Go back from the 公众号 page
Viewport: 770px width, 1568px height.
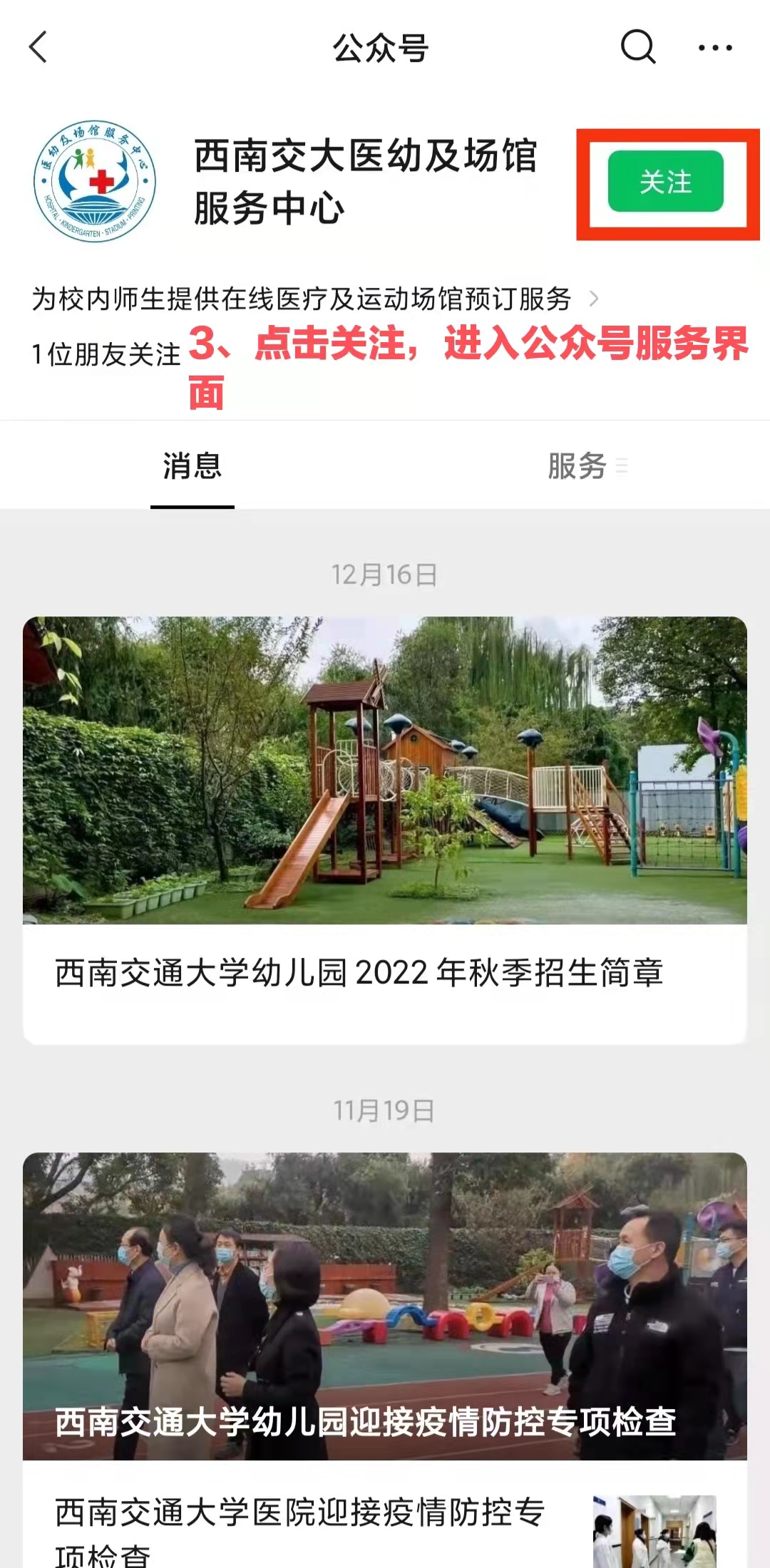[38, 48]
